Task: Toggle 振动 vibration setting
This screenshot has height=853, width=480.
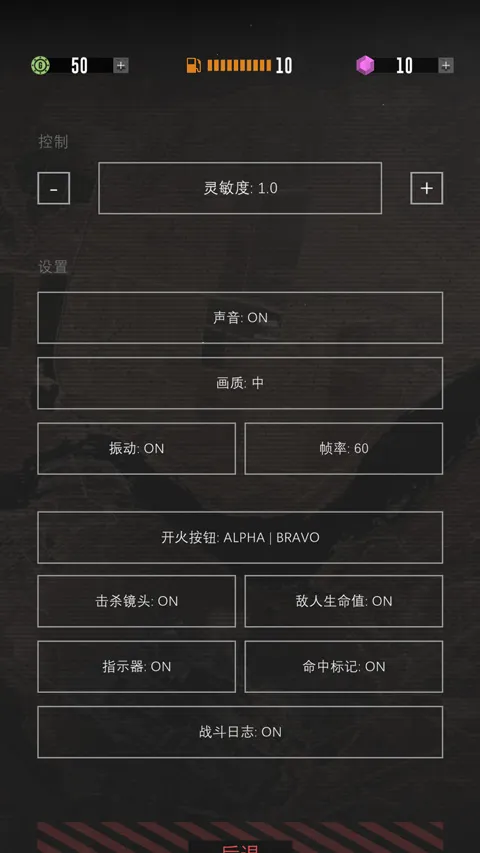Action: pos(137,448)
